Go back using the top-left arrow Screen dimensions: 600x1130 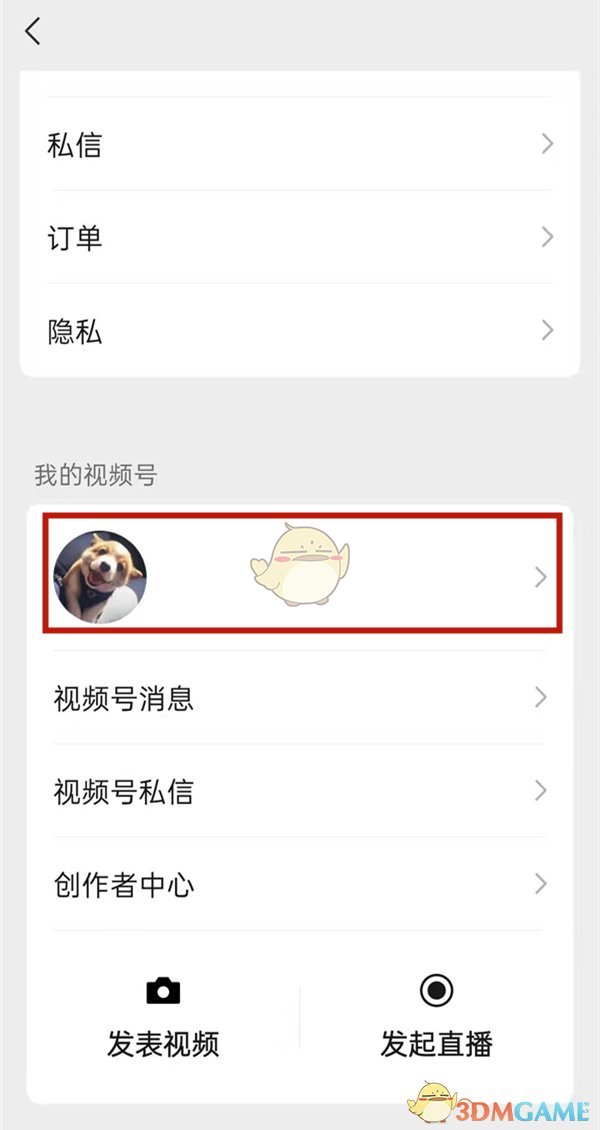point(33,31)
